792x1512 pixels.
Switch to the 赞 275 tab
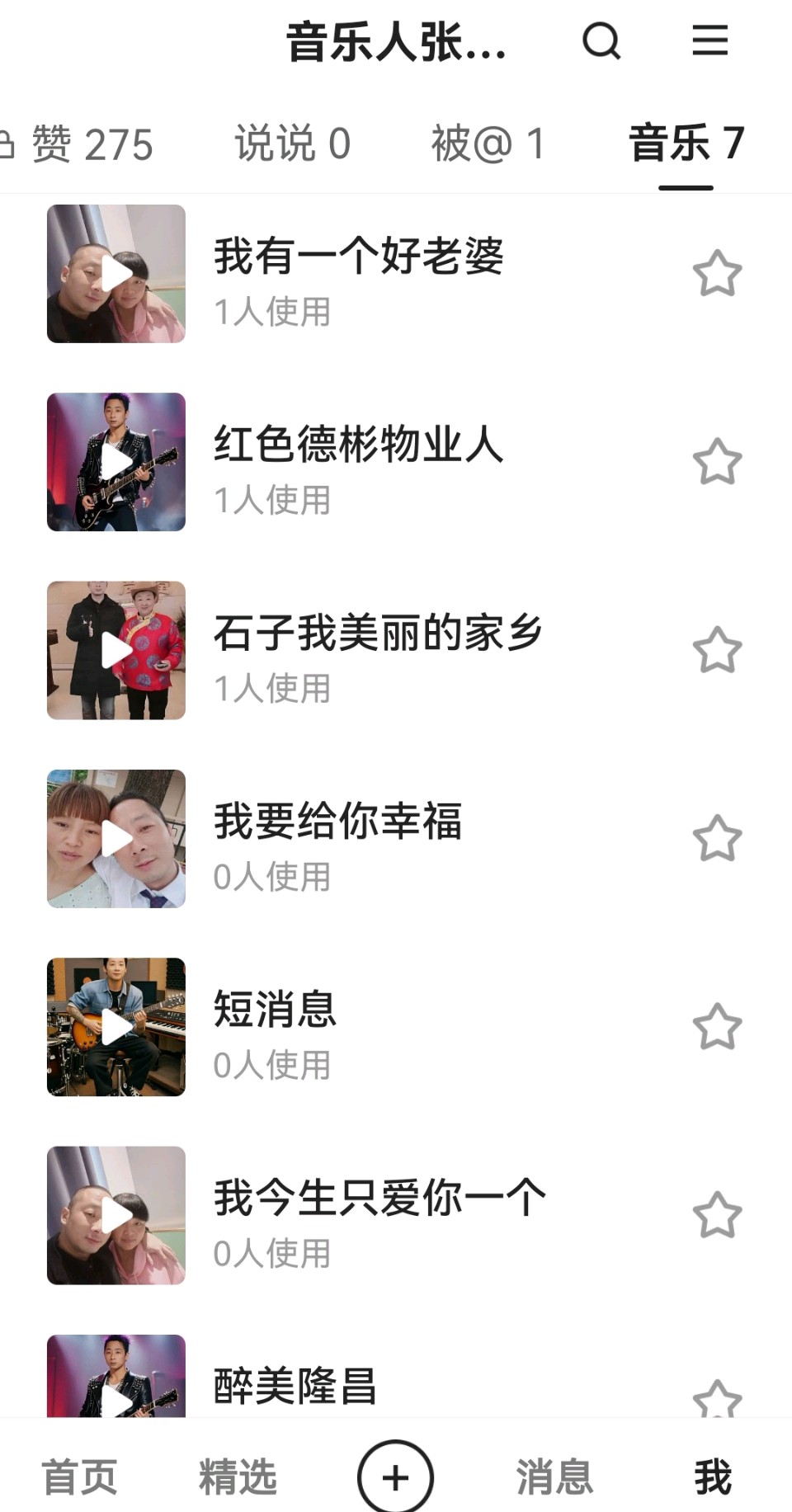pos(91,144)
